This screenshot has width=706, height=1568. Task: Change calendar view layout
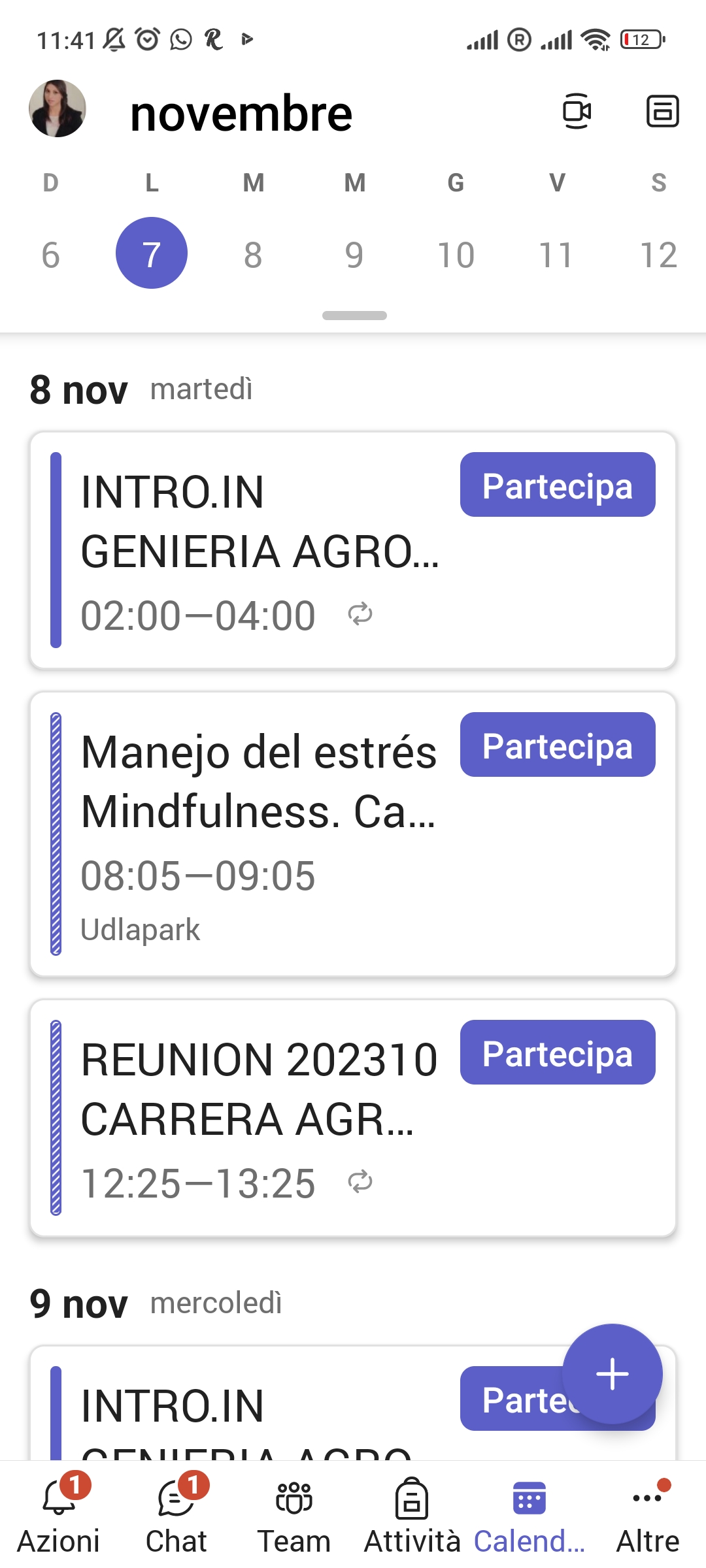(x=662, y=111)
